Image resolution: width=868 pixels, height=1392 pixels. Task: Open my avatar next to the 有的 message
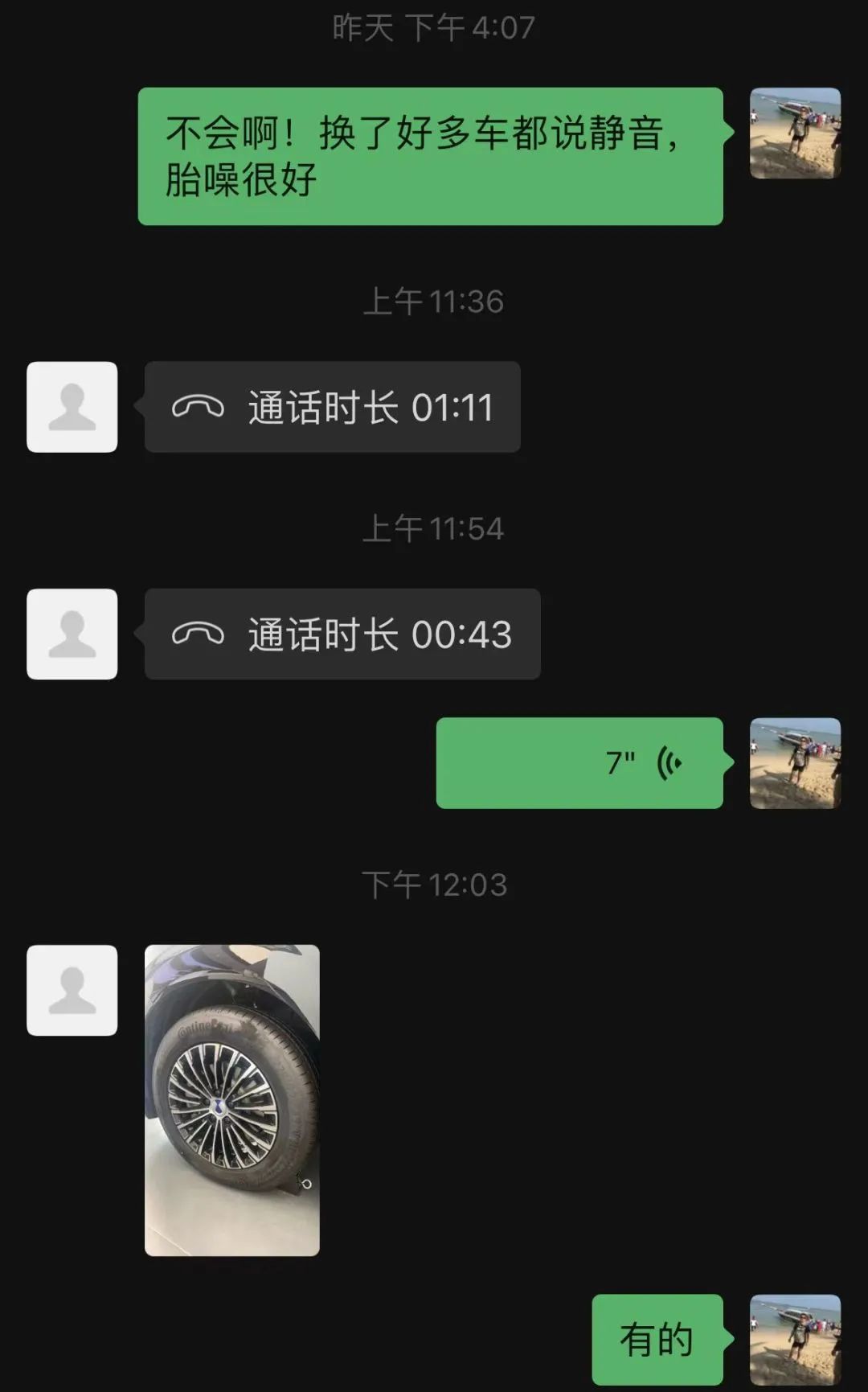click(795, 1339)
